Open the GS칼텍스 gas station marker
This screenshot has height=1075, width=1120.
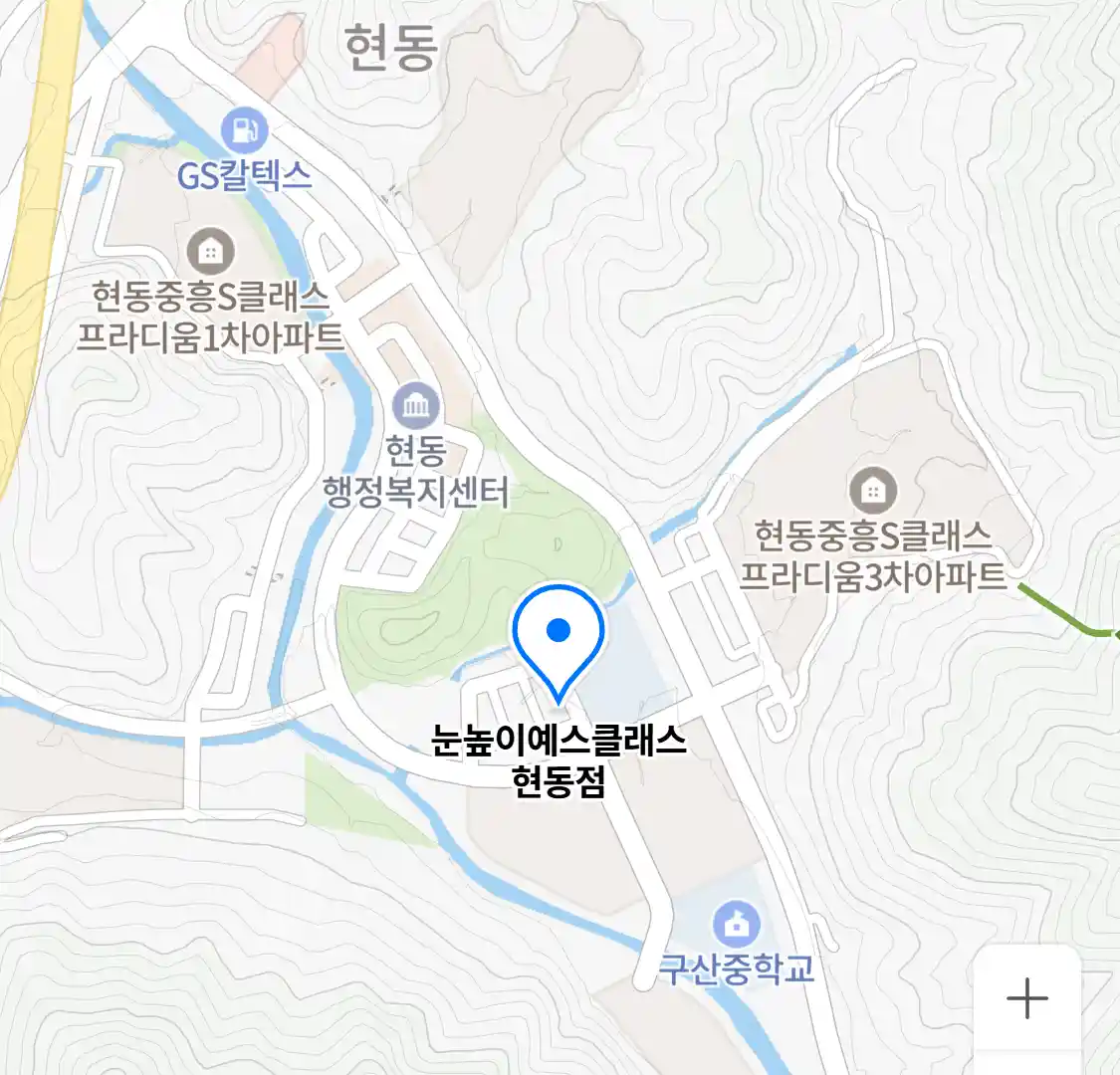[x=244, y=131]
